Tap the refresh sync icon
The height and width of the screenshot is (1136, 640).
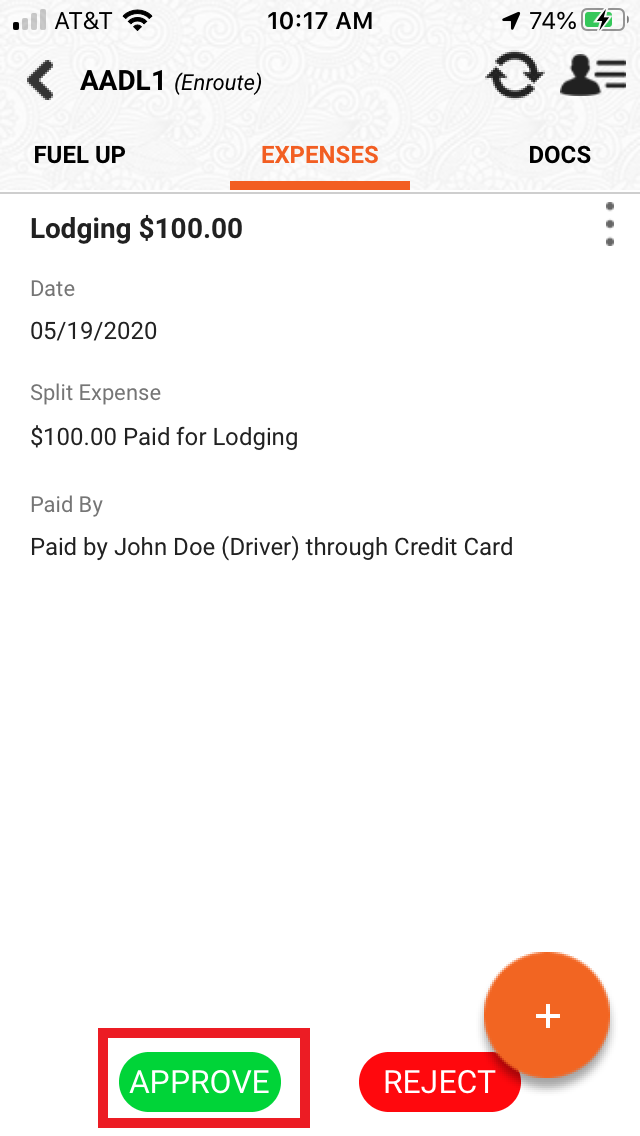[x=515, y=77]
